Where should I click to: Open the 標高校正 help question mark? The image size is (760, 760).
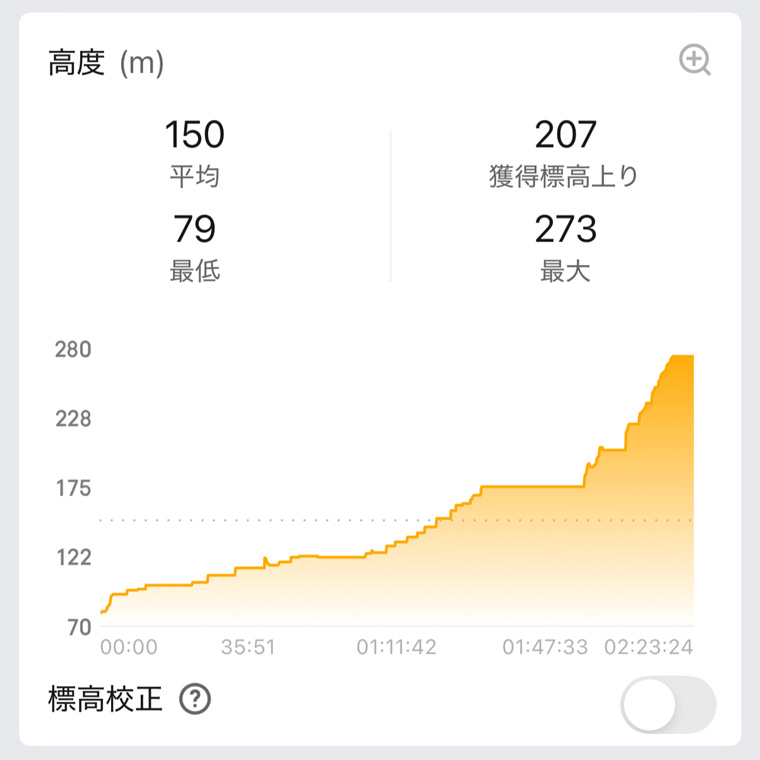click(195, 699)
